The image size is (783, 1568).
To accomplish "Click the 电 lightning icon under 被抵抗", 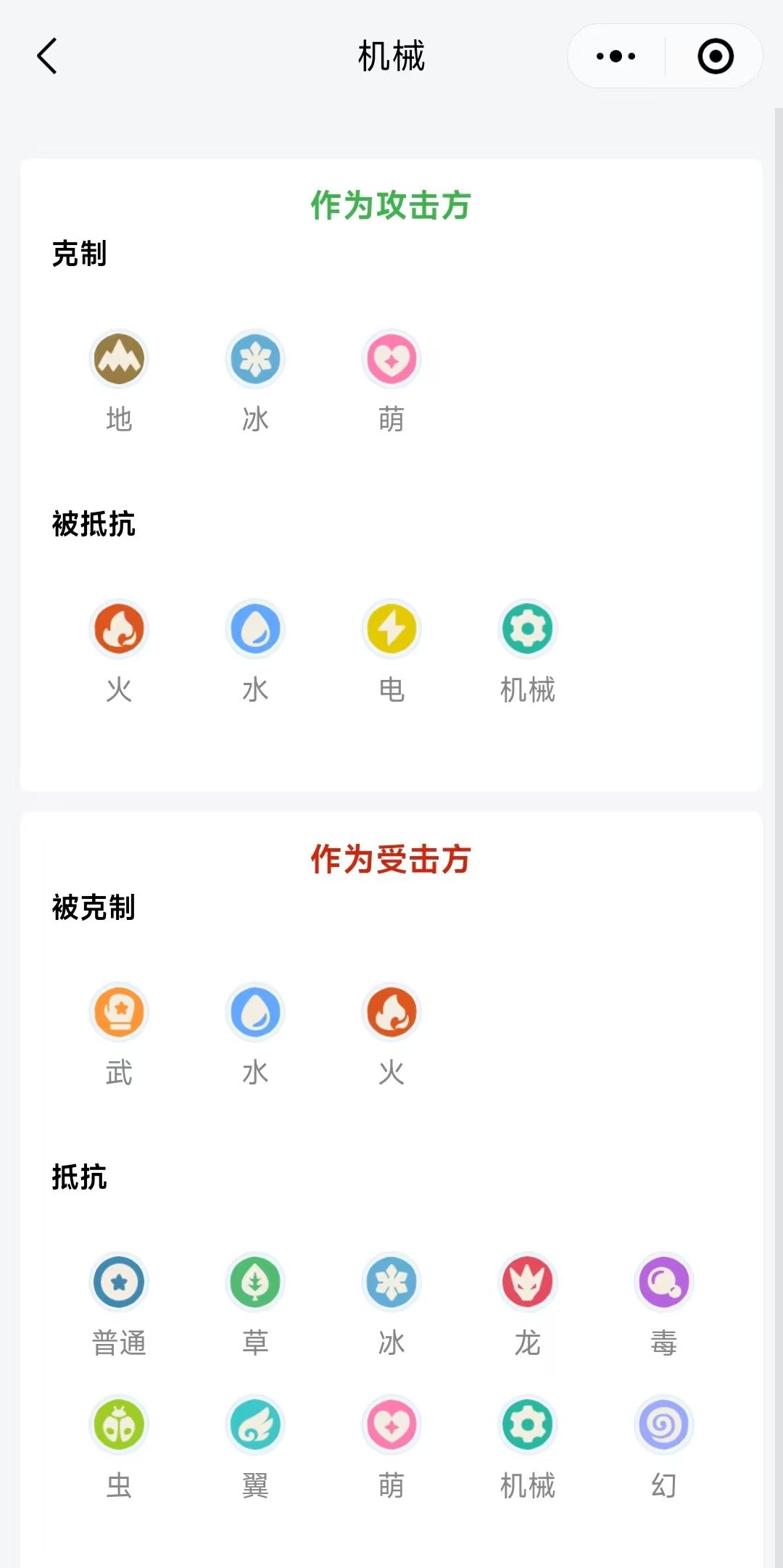I will pyautogui.click(x=391, y=630).
